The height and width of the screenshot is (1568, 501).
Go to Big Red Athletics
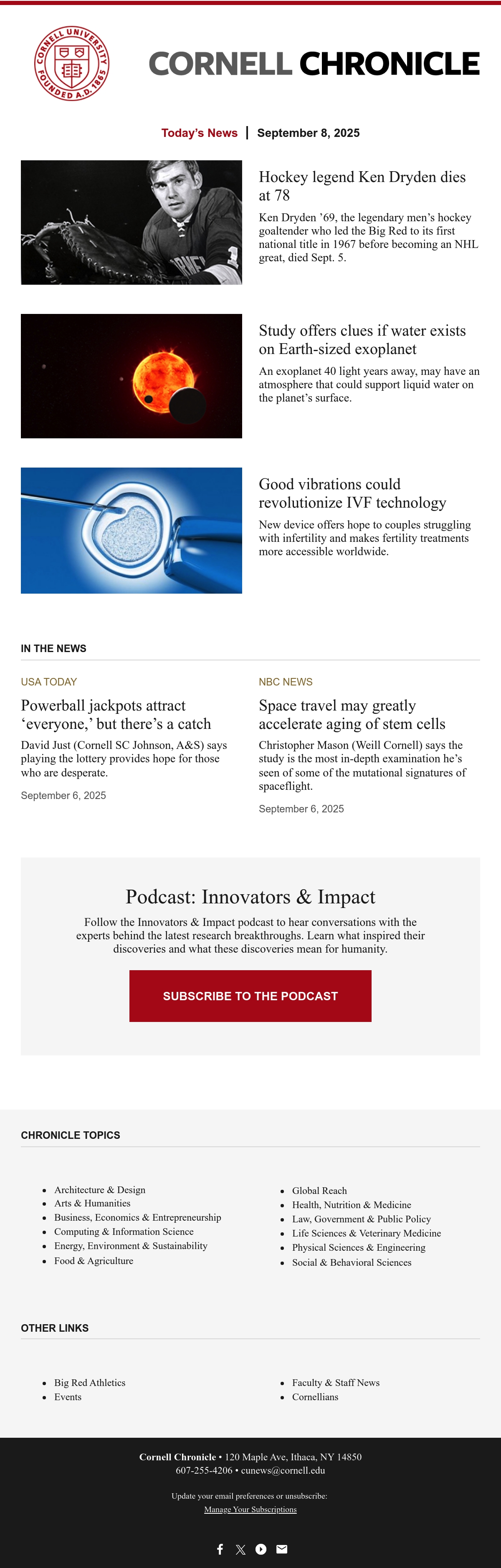point(90,1382)
